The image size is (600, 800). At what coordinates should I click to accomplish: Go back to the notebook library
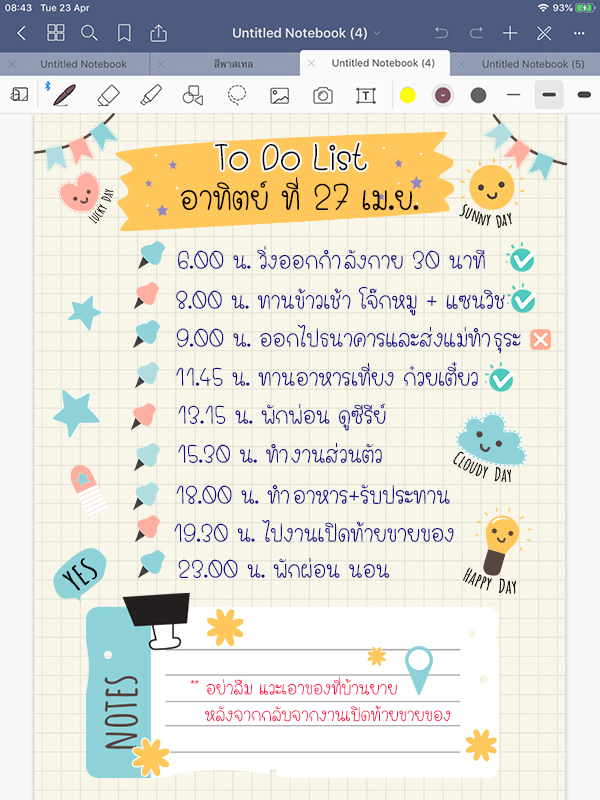point(22,33)
